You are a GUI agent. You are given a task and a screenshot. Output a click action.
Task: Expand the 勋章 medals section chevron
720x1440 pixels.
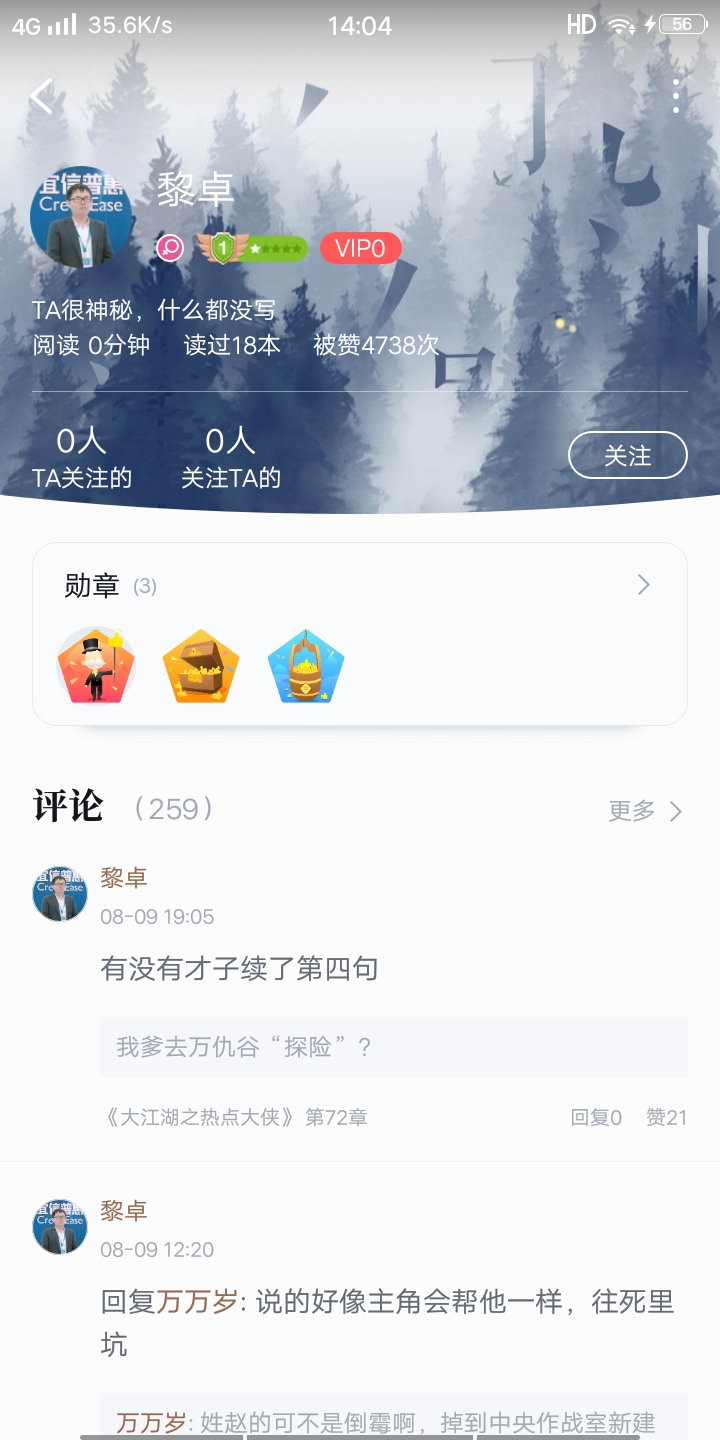tap(643, 586)
